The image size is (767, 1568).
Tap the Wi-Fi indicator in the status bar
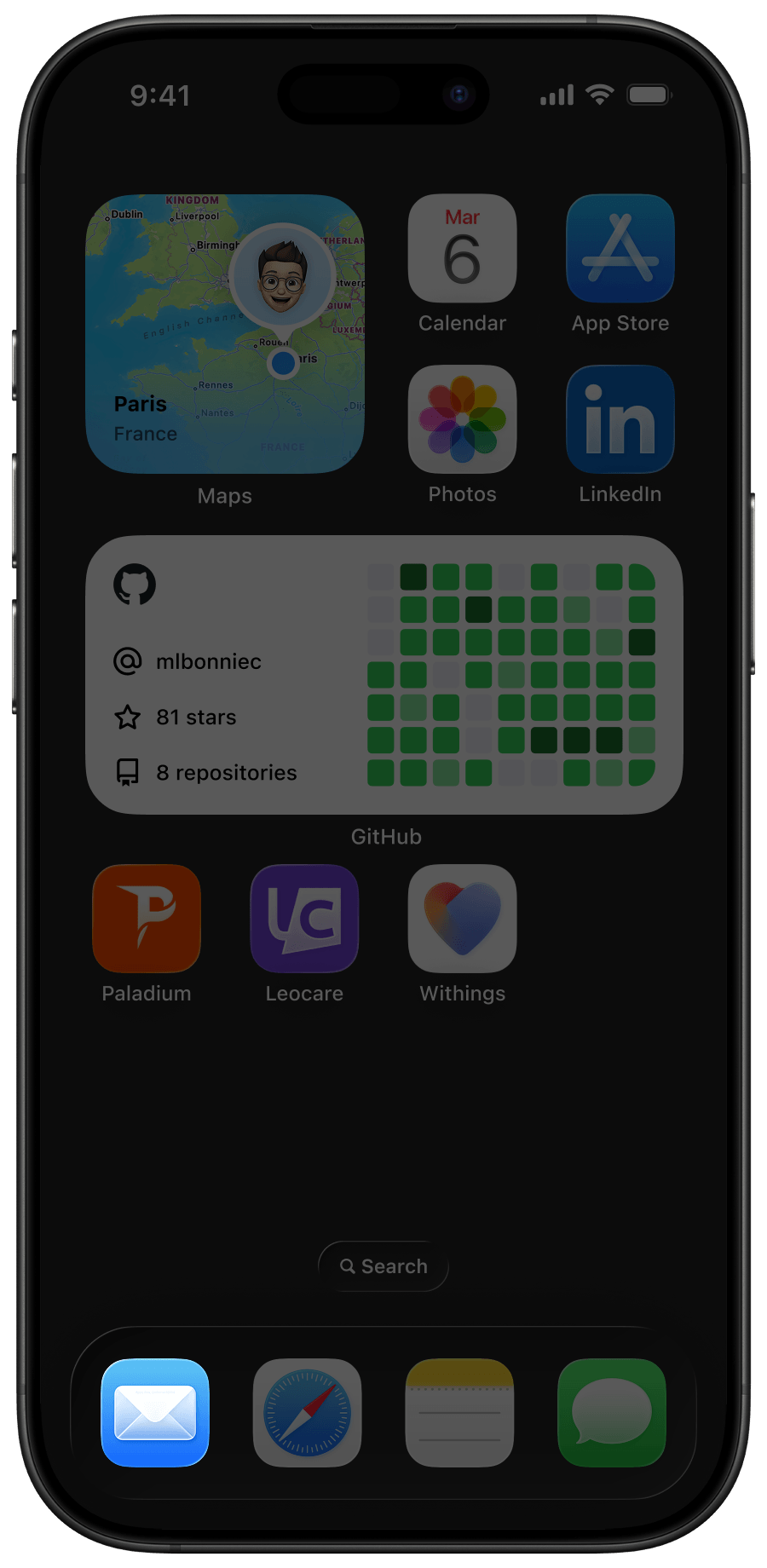coord(601,95)
